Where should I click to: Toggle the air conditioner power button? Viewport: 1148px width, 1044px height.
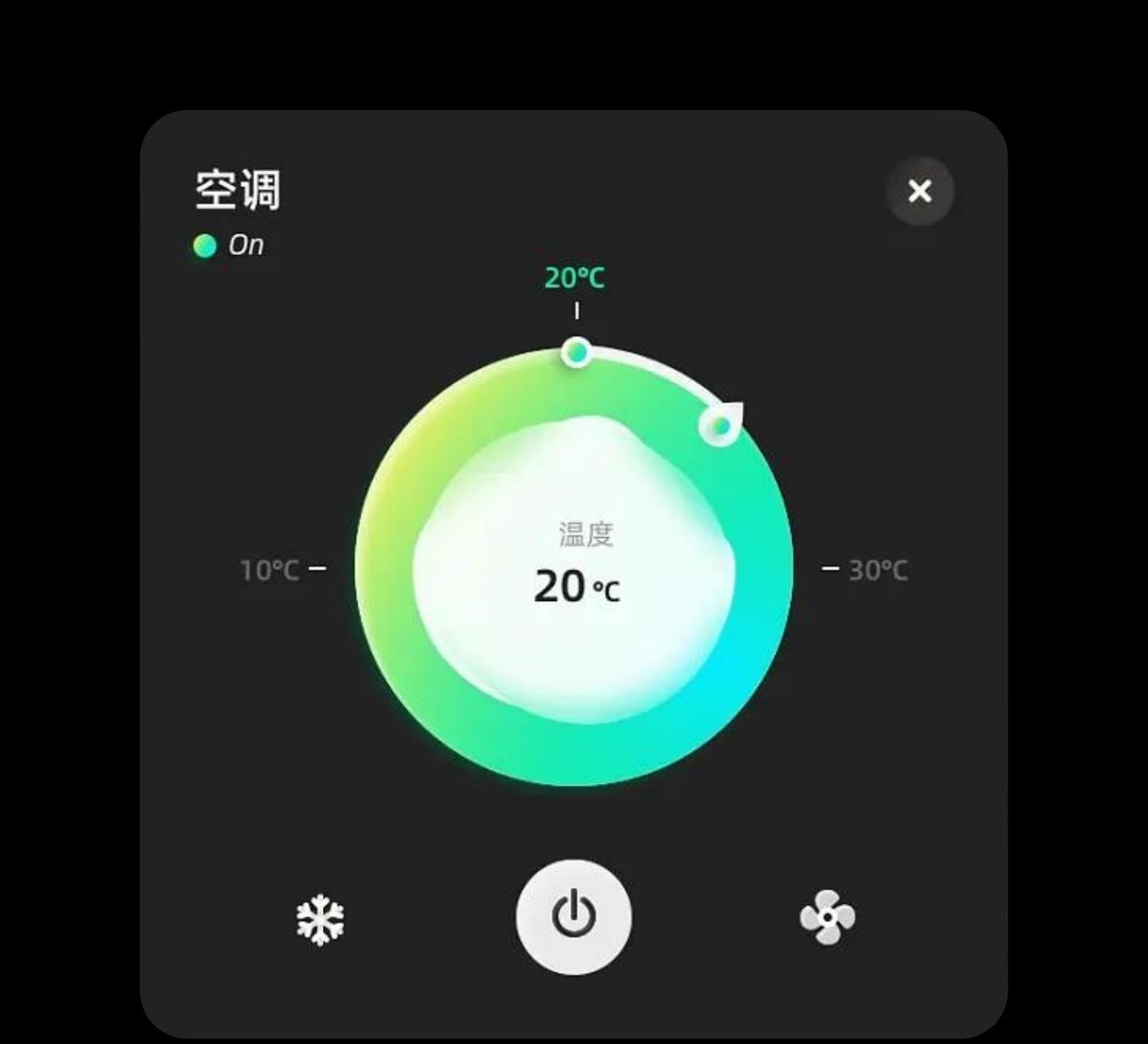tap(573, 916)
